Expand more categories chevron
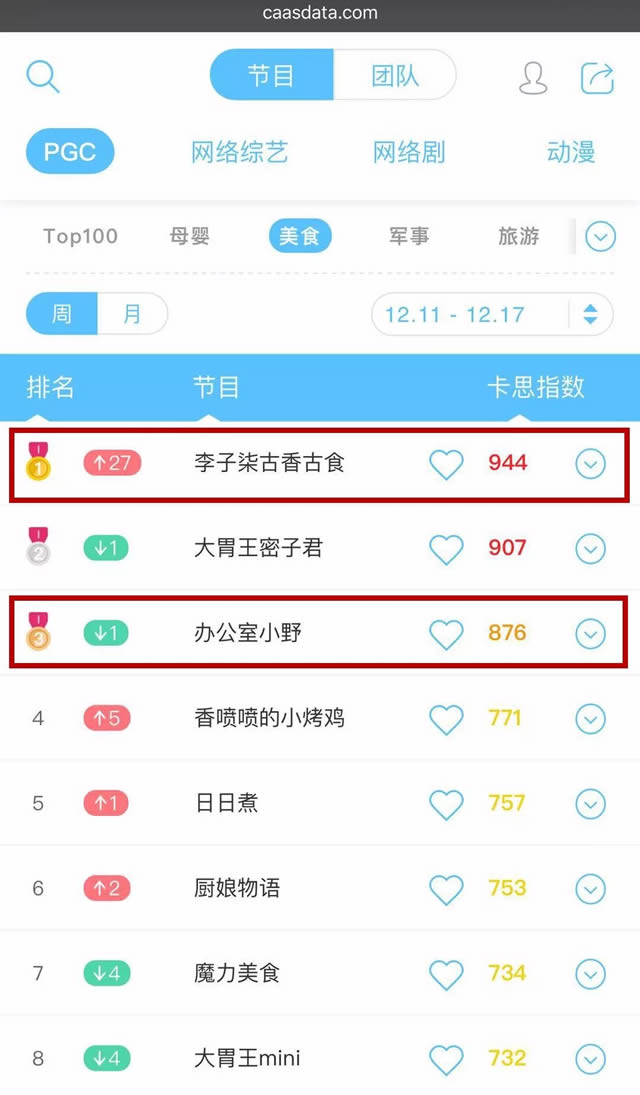The image size is (640, 1095). 600,237
